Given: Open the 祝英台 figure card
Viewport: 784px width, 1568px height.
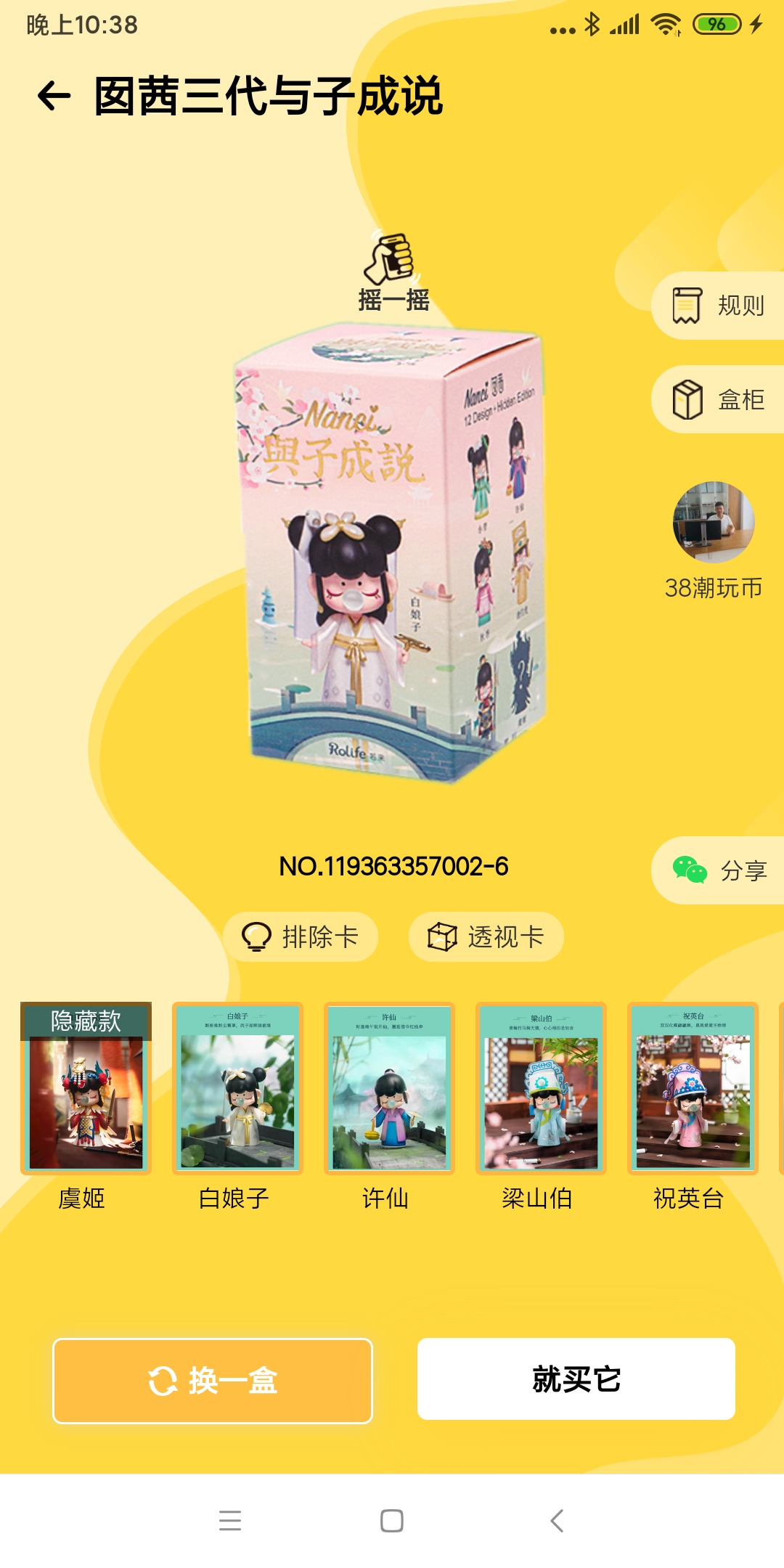Looking at the screenshot, I should pyautogui.click(x=693, y=1089).
